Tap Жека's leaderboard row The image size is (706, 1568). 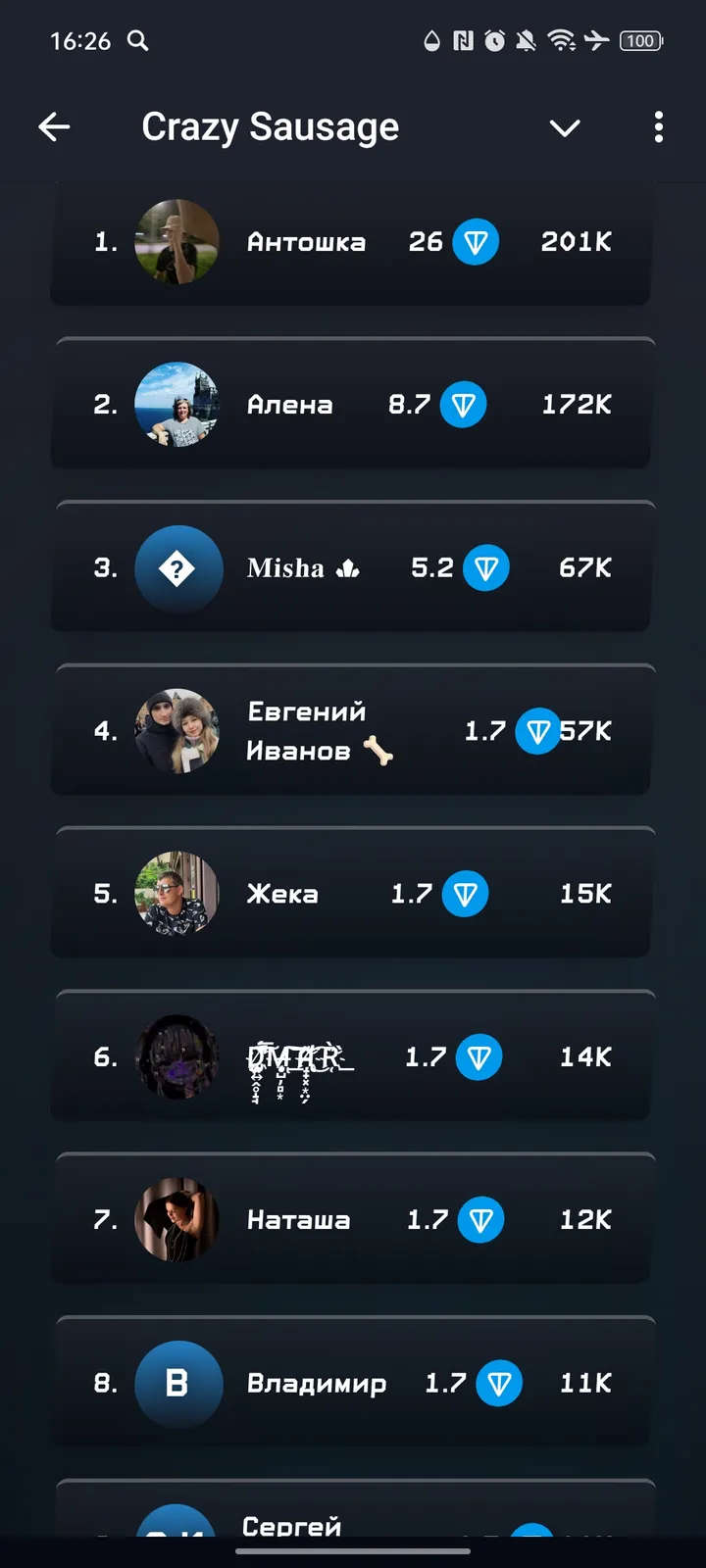351,894
